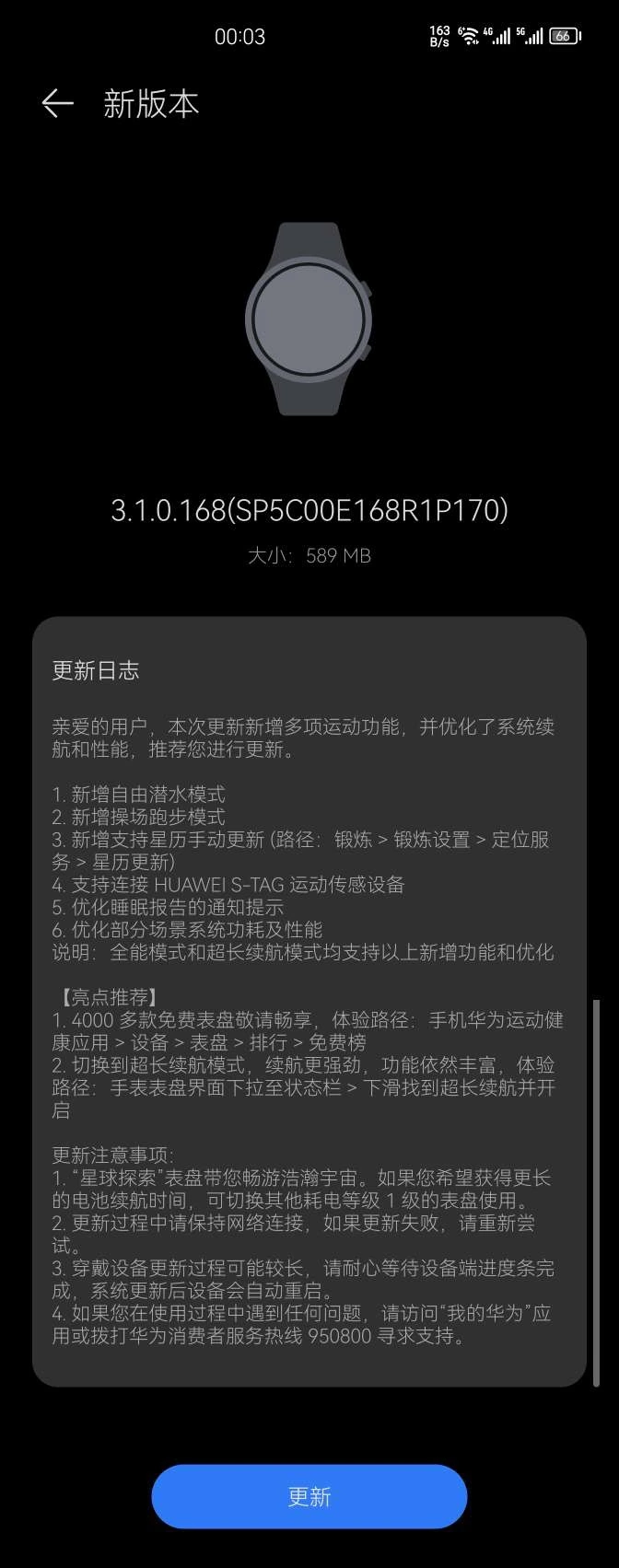Go back from the 新版本 page
Viewport: 619px width, 1568px height.
coord(57,103)
